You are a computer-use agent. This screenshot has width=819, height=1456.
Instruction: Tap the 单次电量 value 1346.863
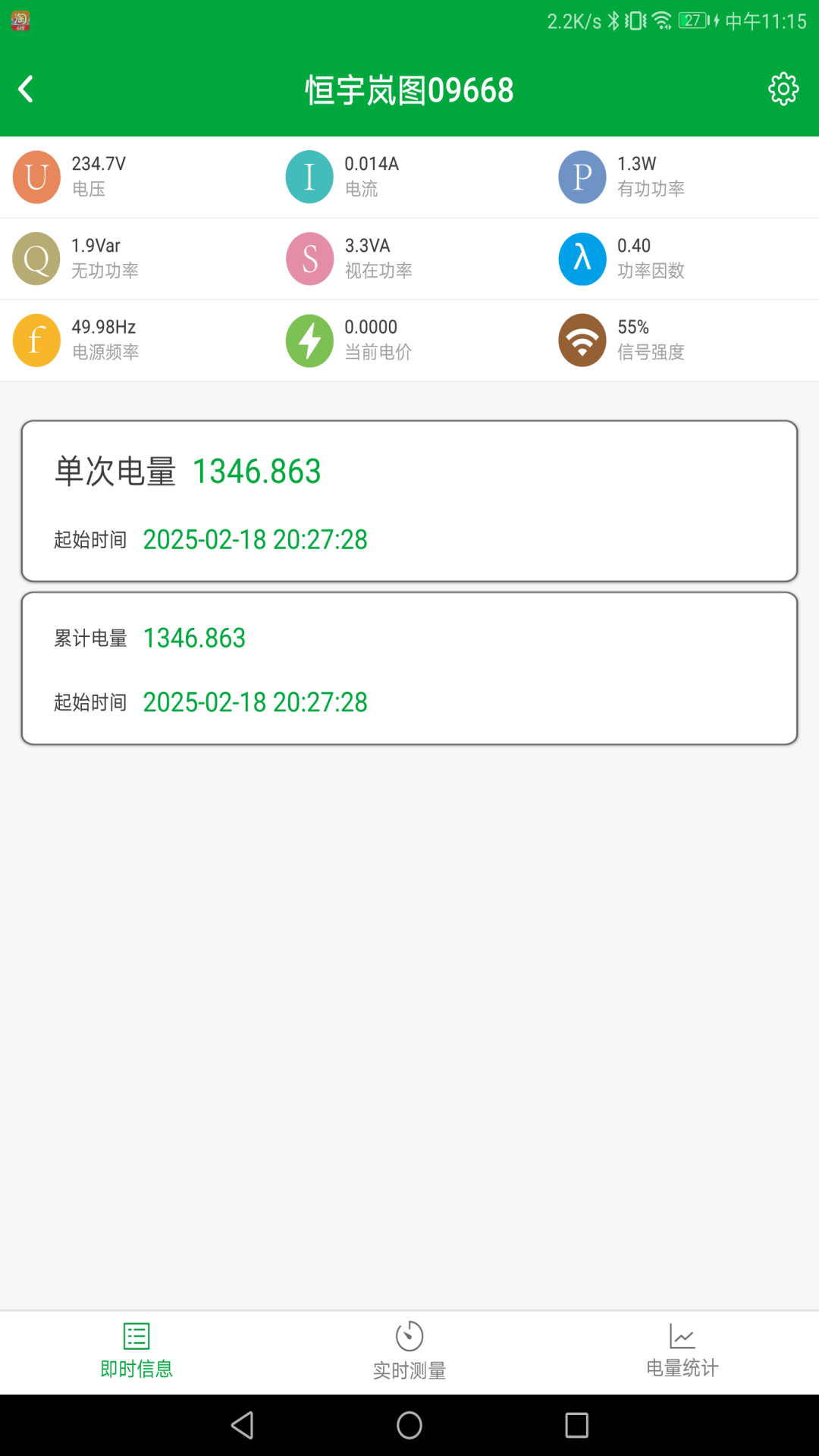[x=256, y=472]
